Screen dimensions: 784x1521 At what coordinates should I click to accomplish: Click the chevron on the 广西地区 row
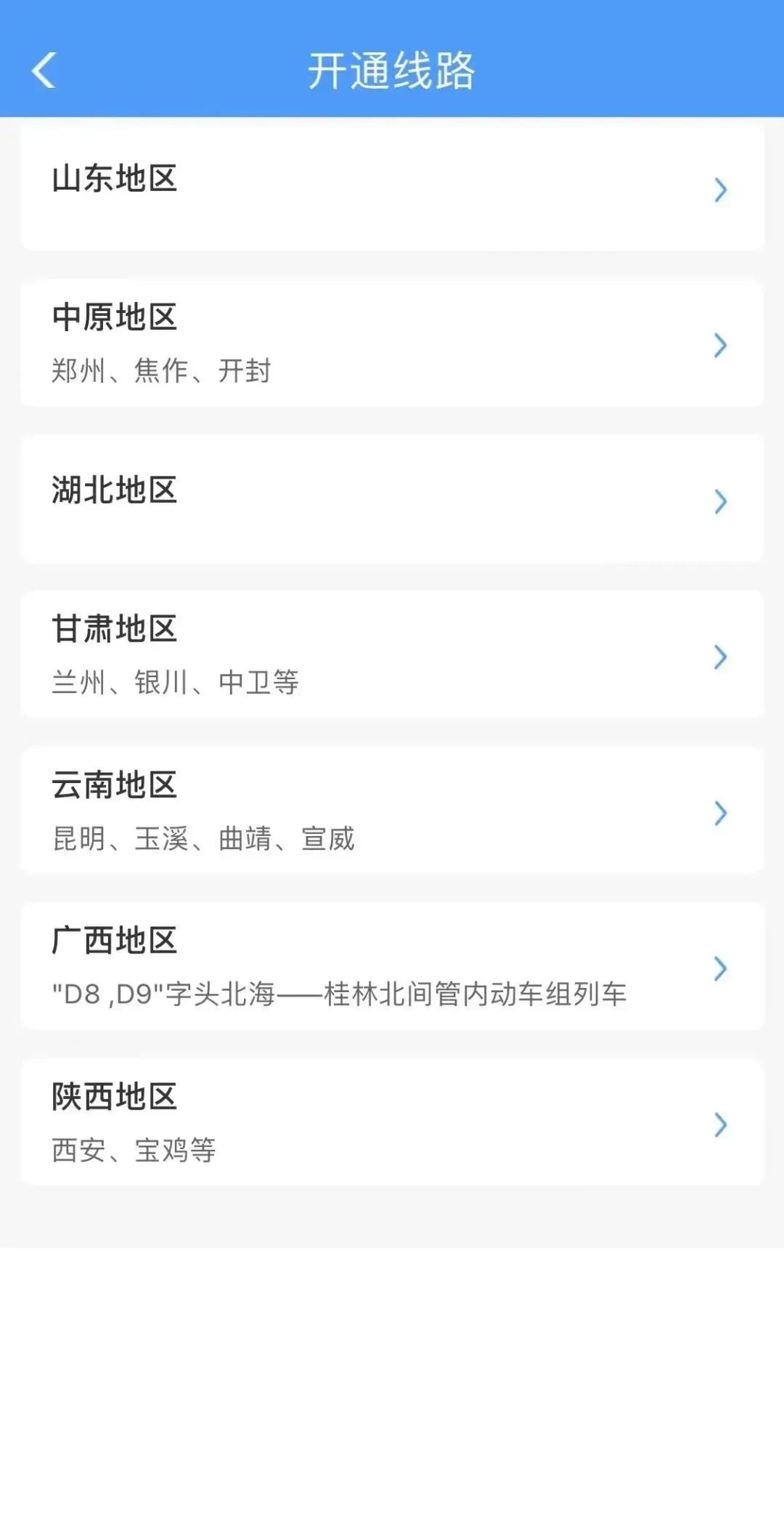(x=719, y=968)
